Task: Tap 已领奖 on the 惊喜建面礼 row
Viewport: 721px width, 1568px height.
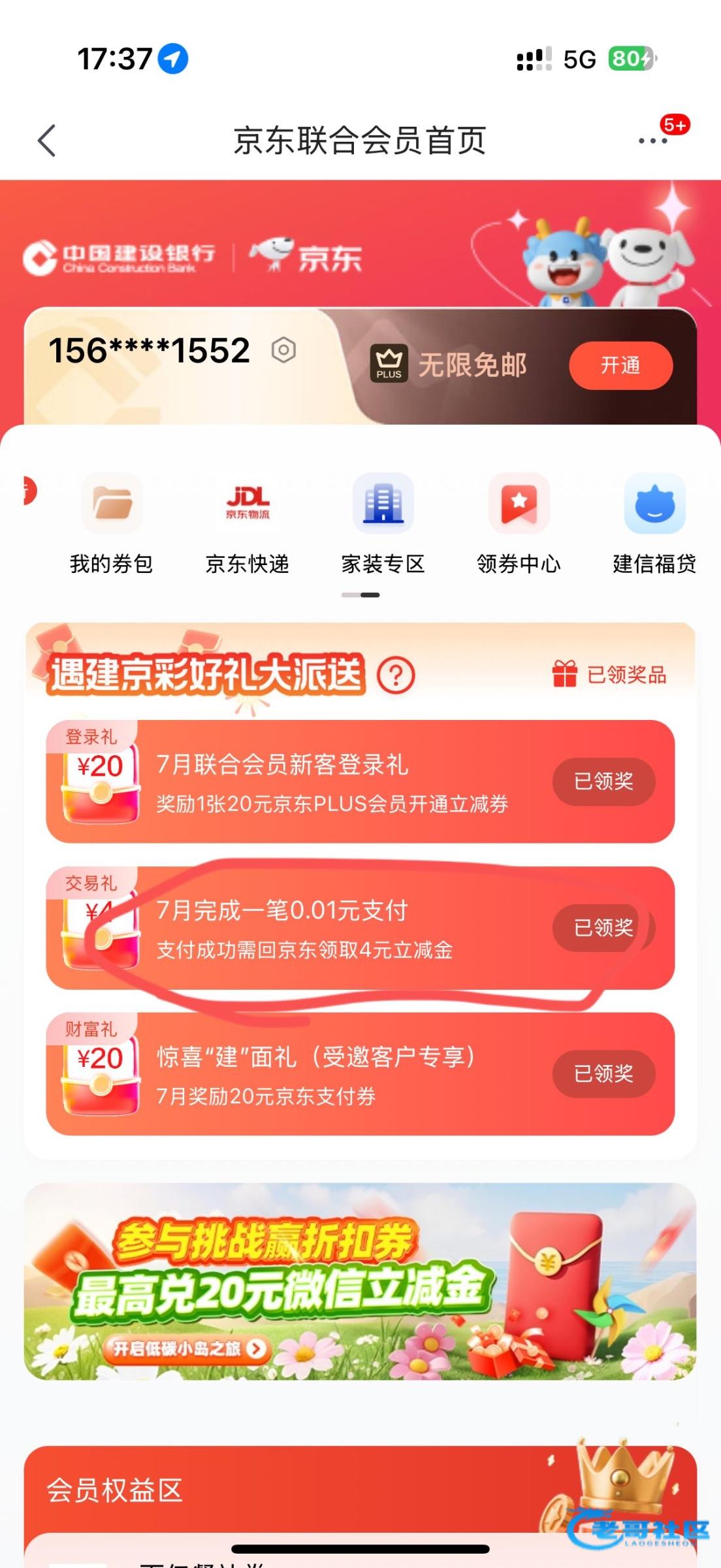Action: click(603, 1074)
